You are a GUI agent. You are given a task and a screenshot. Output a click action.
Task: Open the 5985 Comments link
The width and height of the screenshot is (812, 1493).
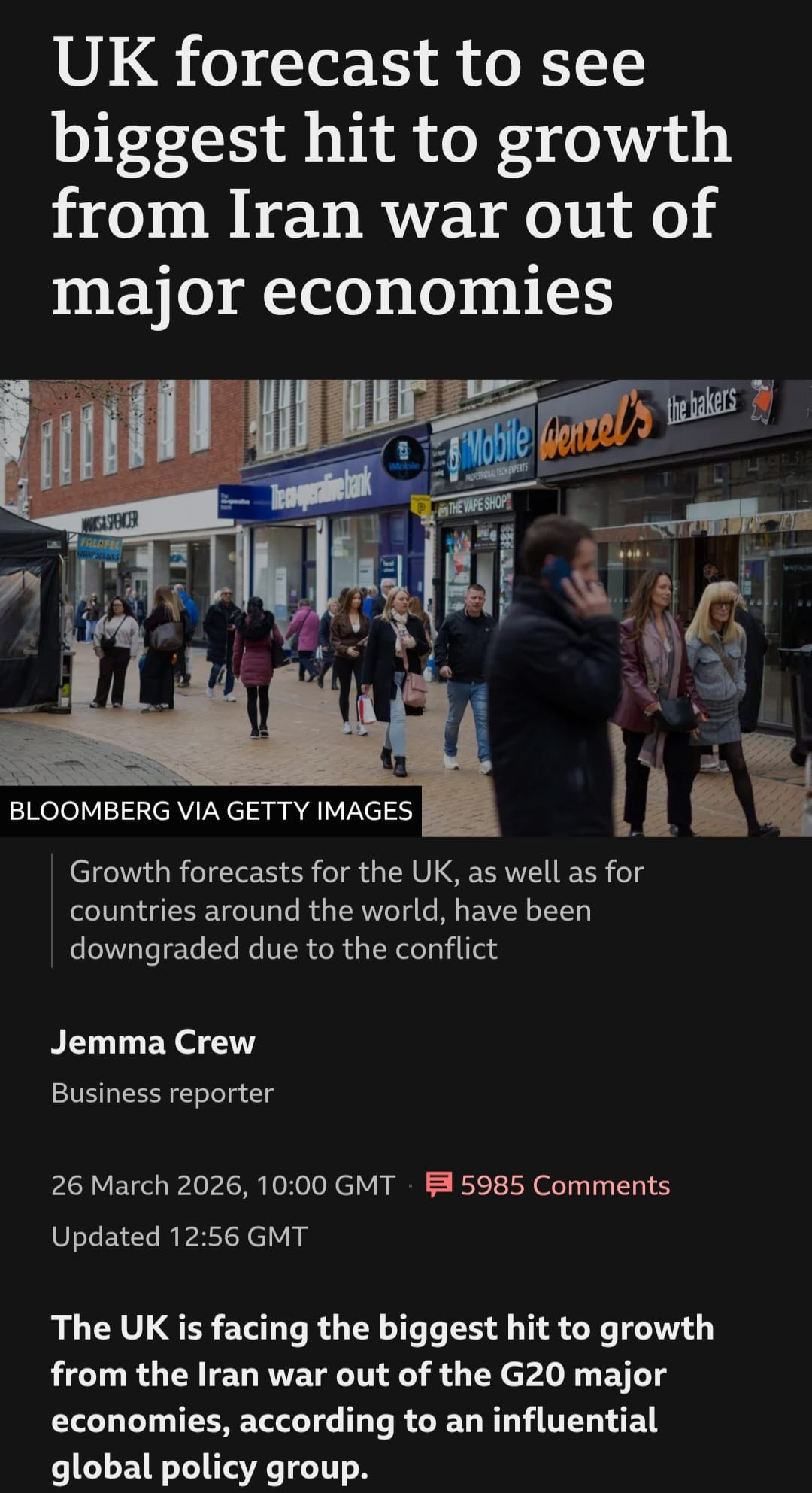tap(549, 1185)
